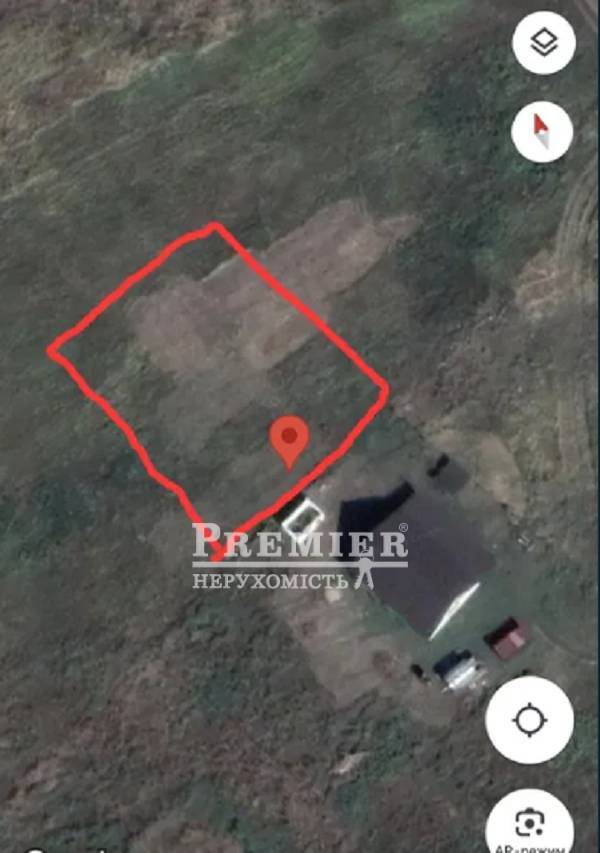Center the map on my location
Screen dimensions: 600x853
tap(529, 720)
